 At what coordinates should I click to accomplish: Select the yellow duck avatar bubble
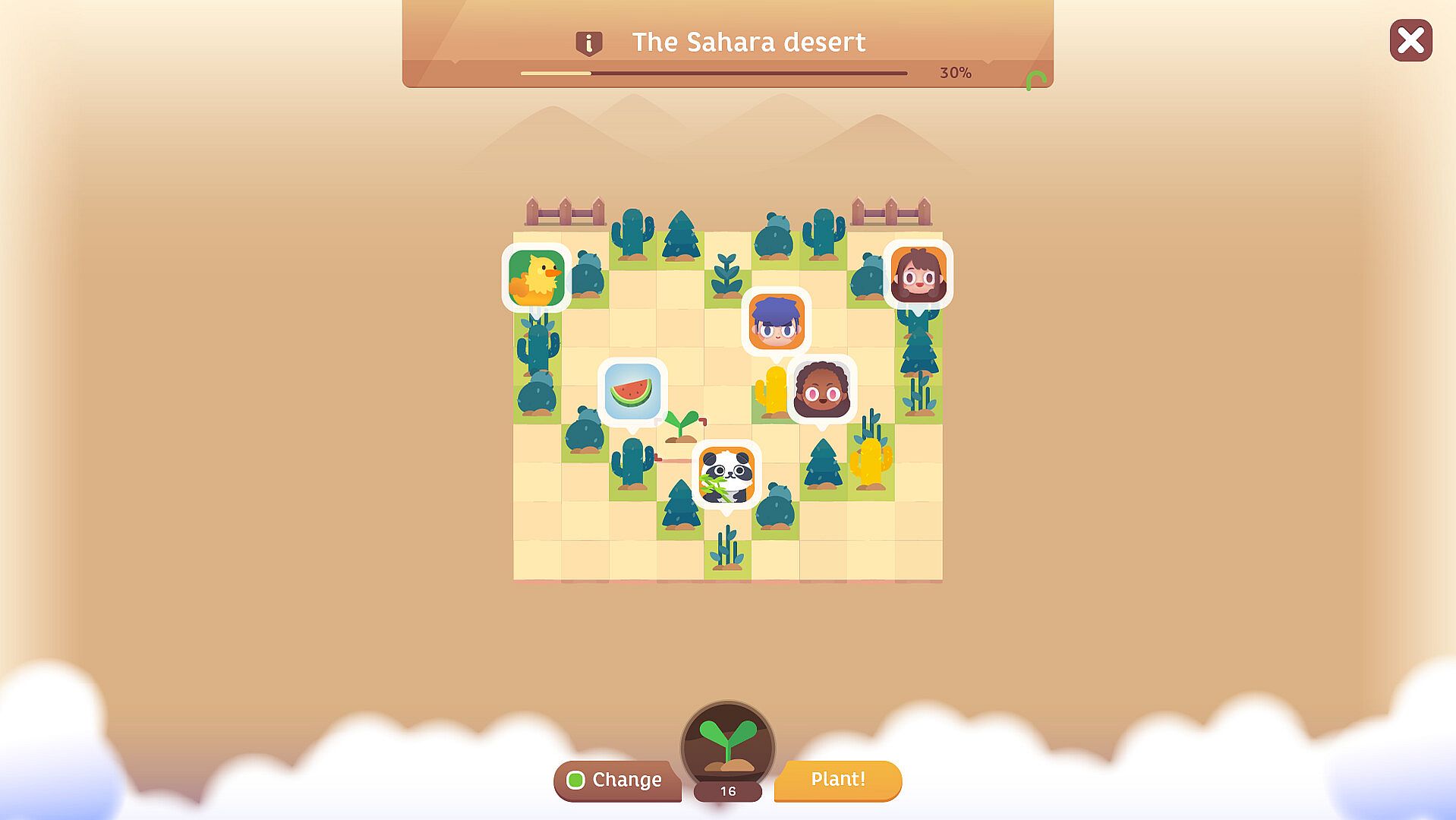pyautogui.click(x=536, y=278)
